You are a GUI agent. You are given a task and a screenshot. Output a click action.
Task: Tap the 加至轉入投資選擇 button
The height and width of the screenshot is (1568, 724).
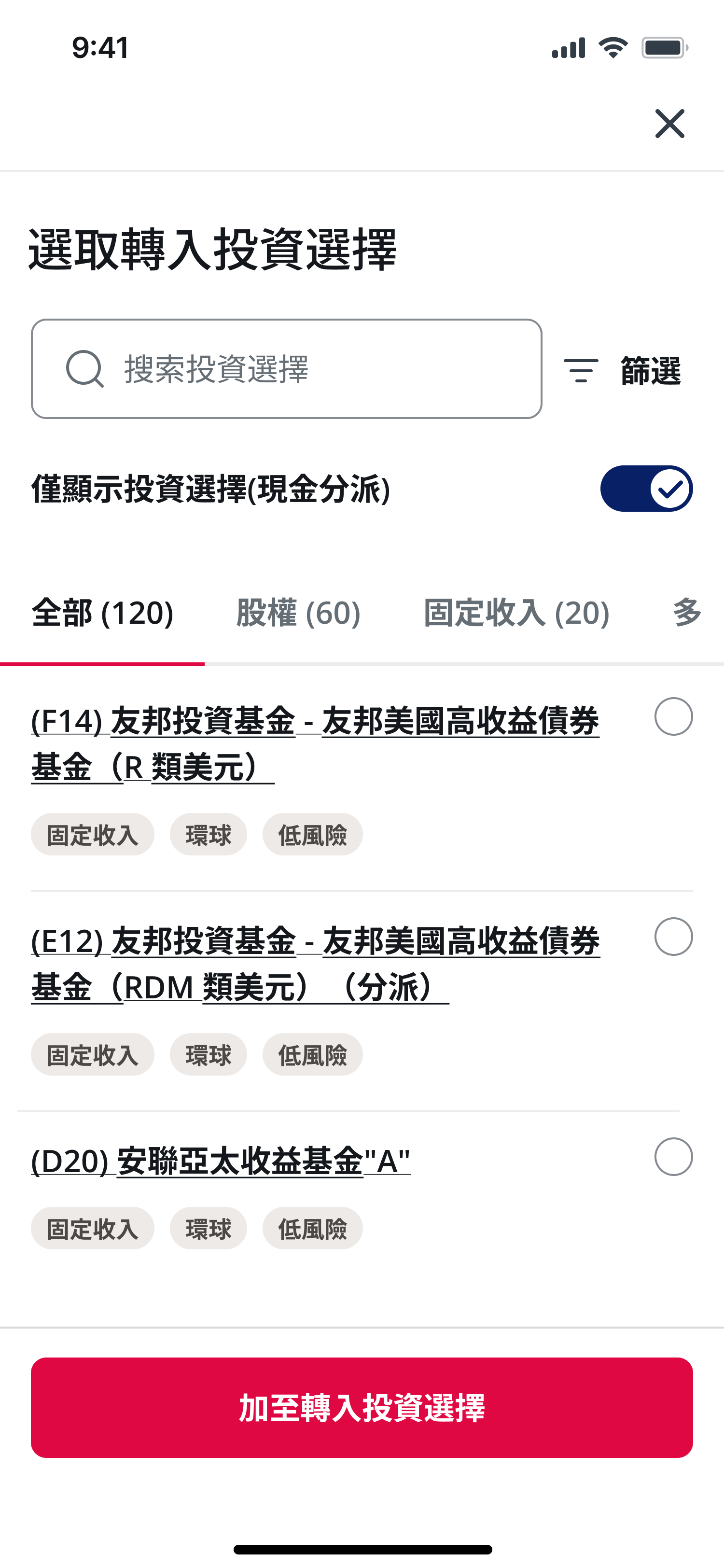pyautogui.click(x=362, y=1407)
